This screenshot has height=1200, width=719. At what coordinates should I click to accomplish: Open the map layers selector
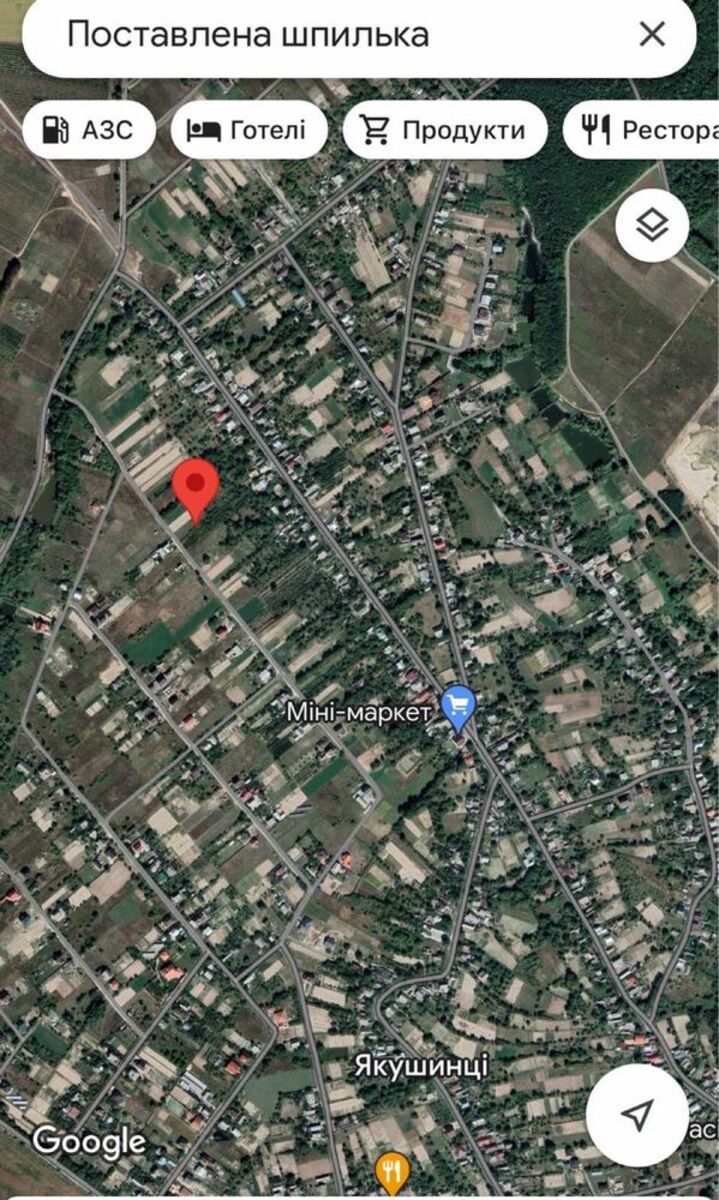click(652, 226)
